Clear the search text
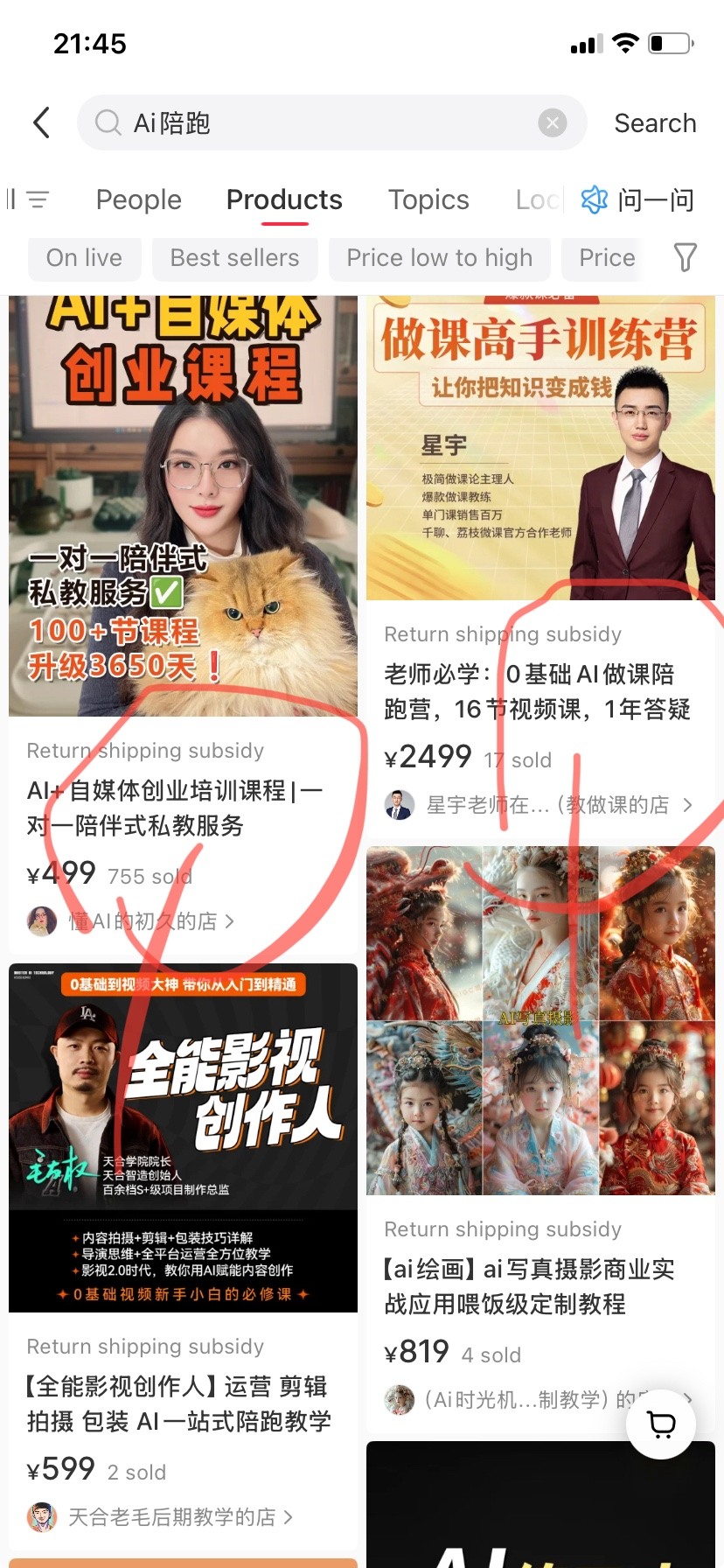This screenshot has height=1568, width=724. pos(552,123)
